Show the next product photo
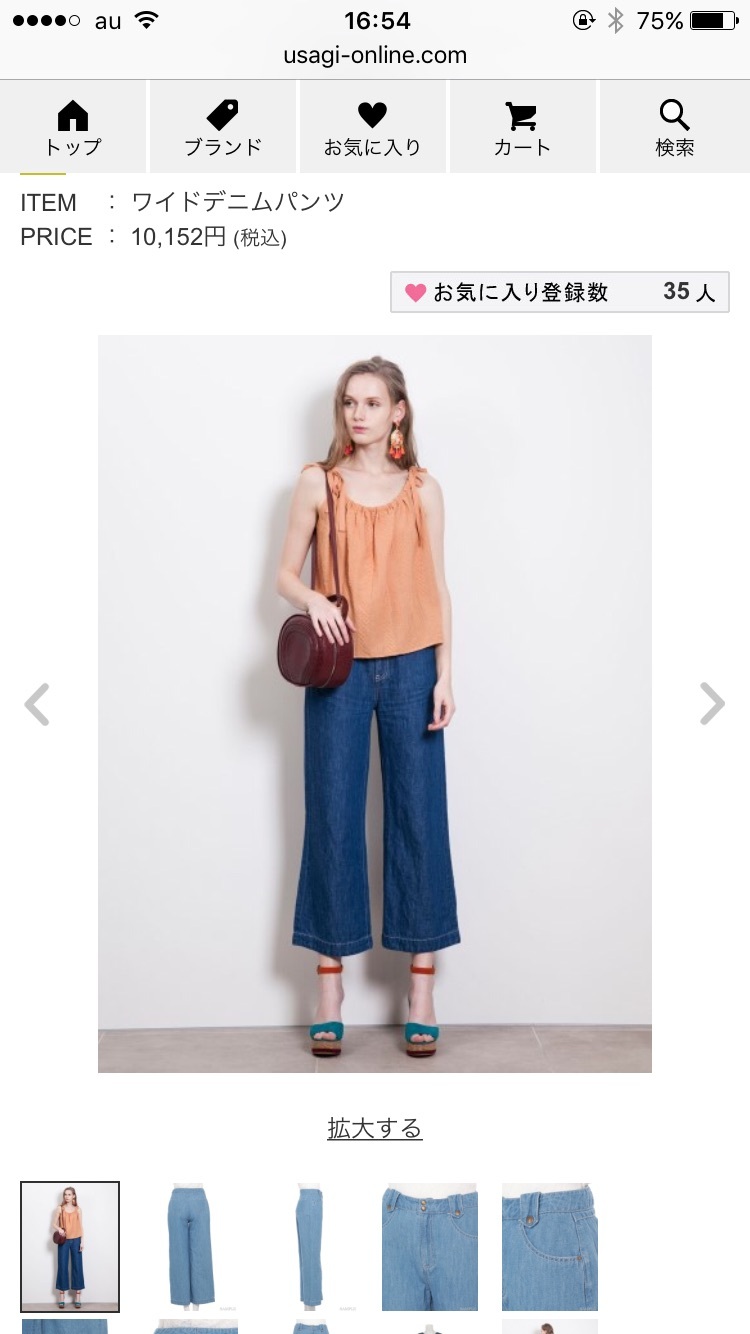 [712, 704]
